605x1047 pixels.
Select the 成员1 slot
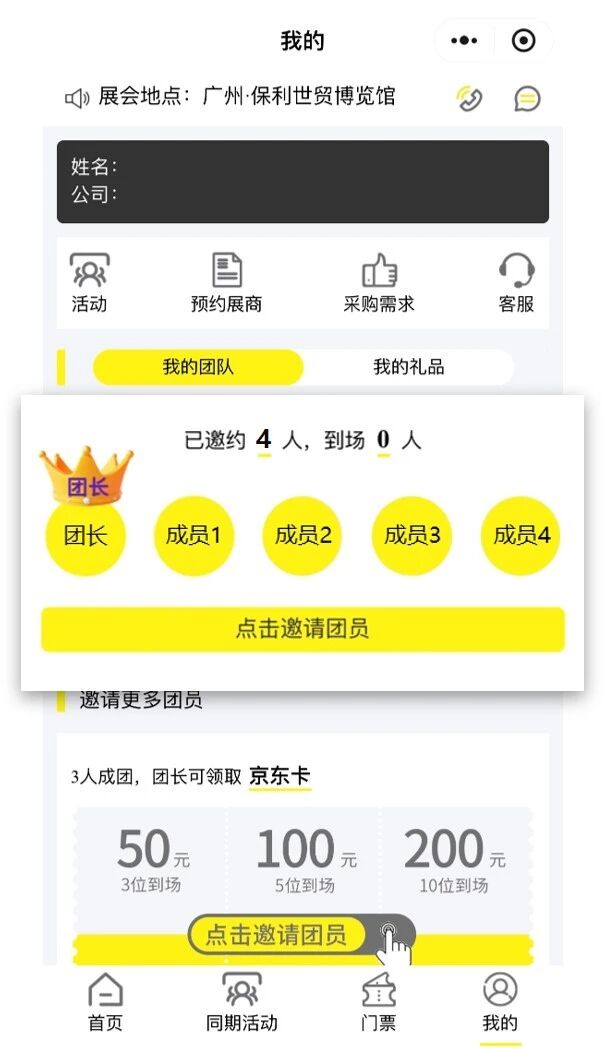click(193, 535)
